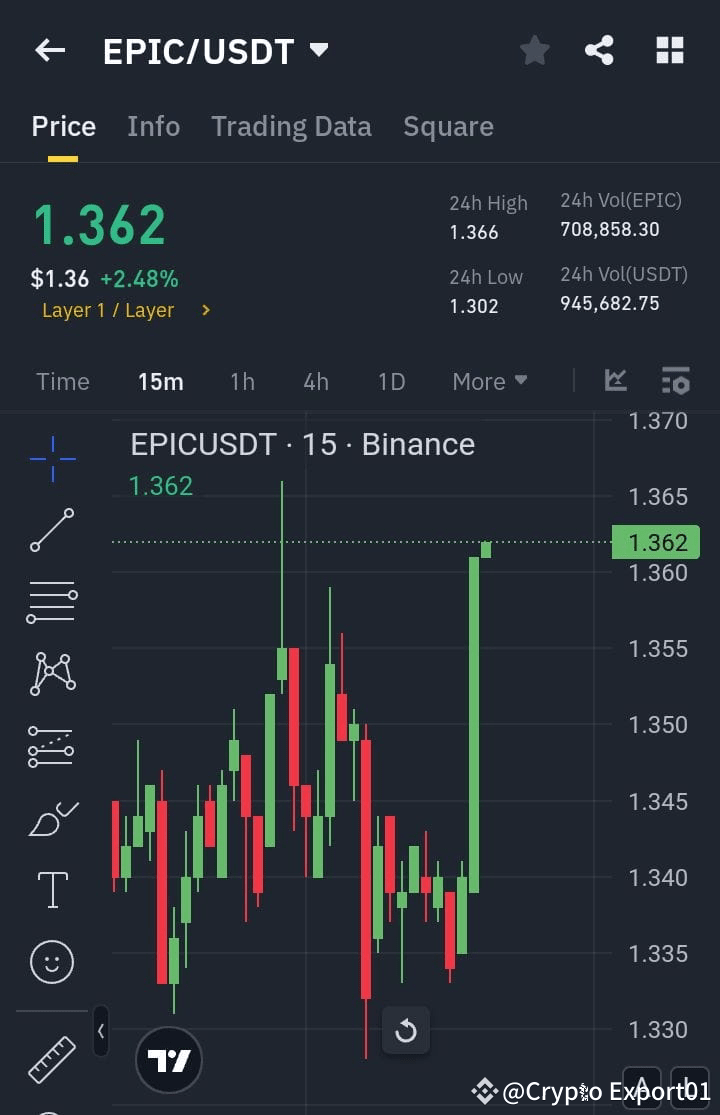Open the TradingView logo button
The height and width of the screenshot is (1115, 720).
coord(168,1060)
